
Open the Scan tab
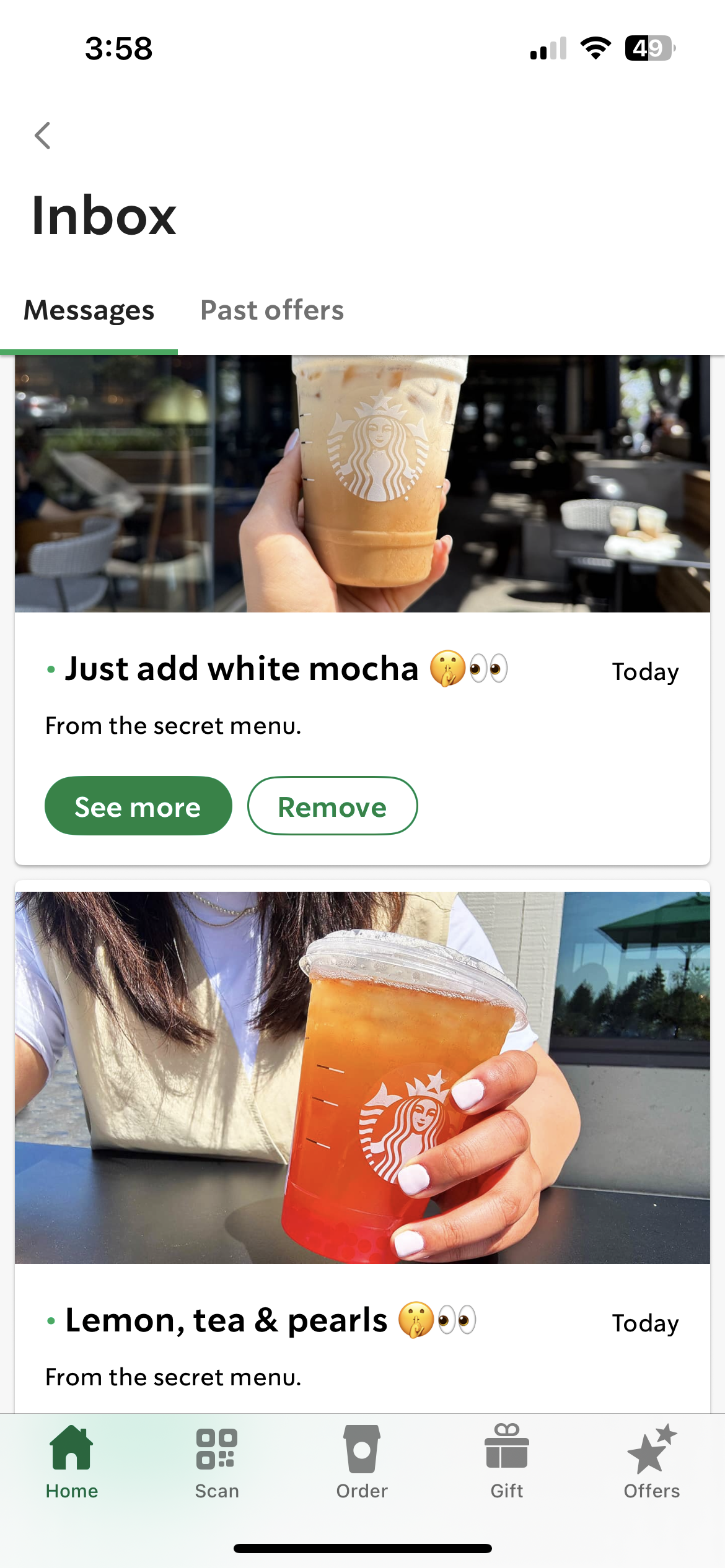click(217, 1462)
